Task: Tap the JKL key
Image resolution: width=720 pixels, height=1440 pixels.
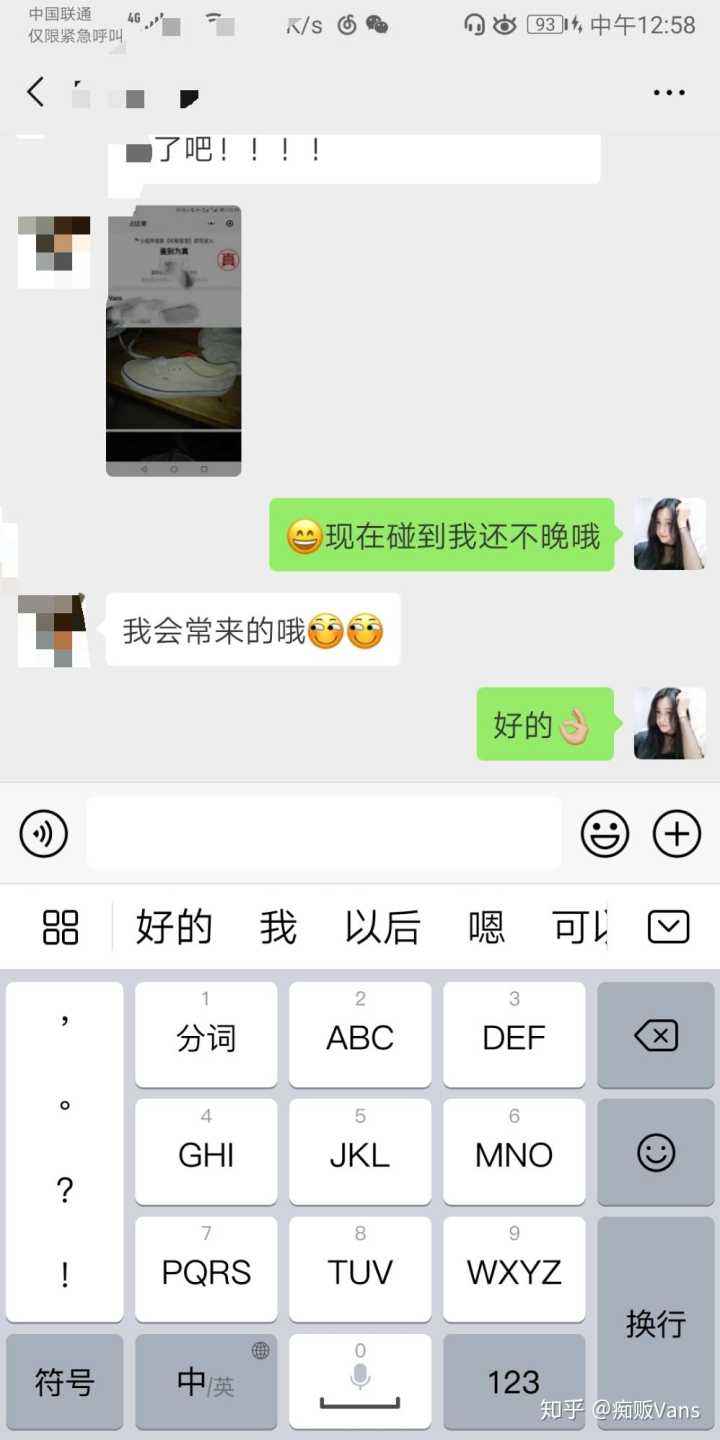Action: pos(360,1153)
